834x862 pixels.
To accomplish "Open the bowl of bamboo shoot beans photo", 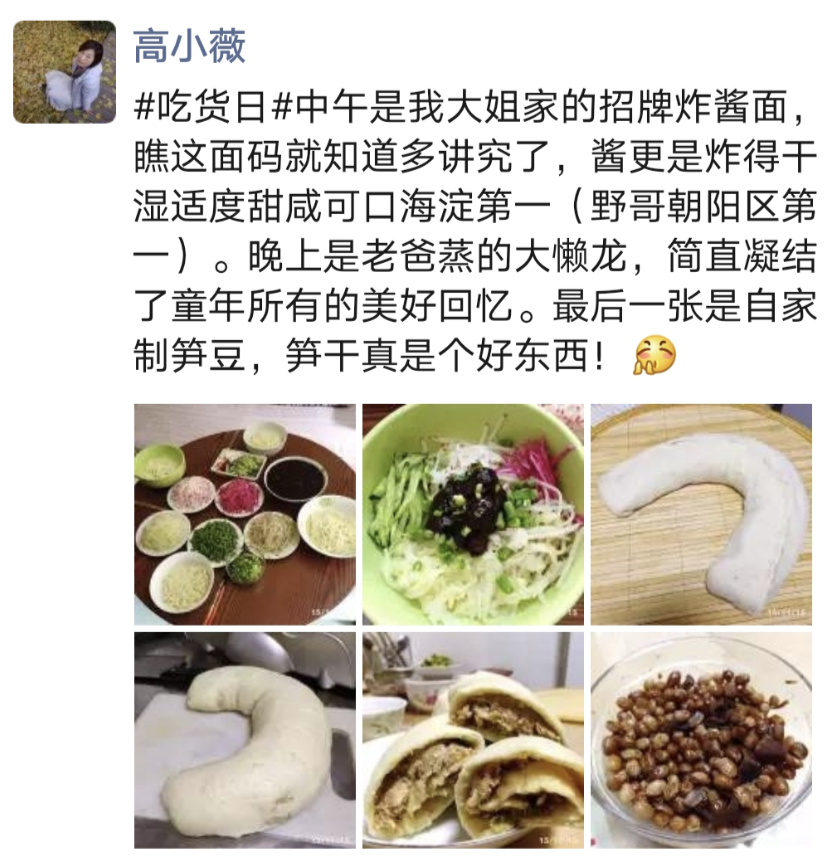I will 701,740.
